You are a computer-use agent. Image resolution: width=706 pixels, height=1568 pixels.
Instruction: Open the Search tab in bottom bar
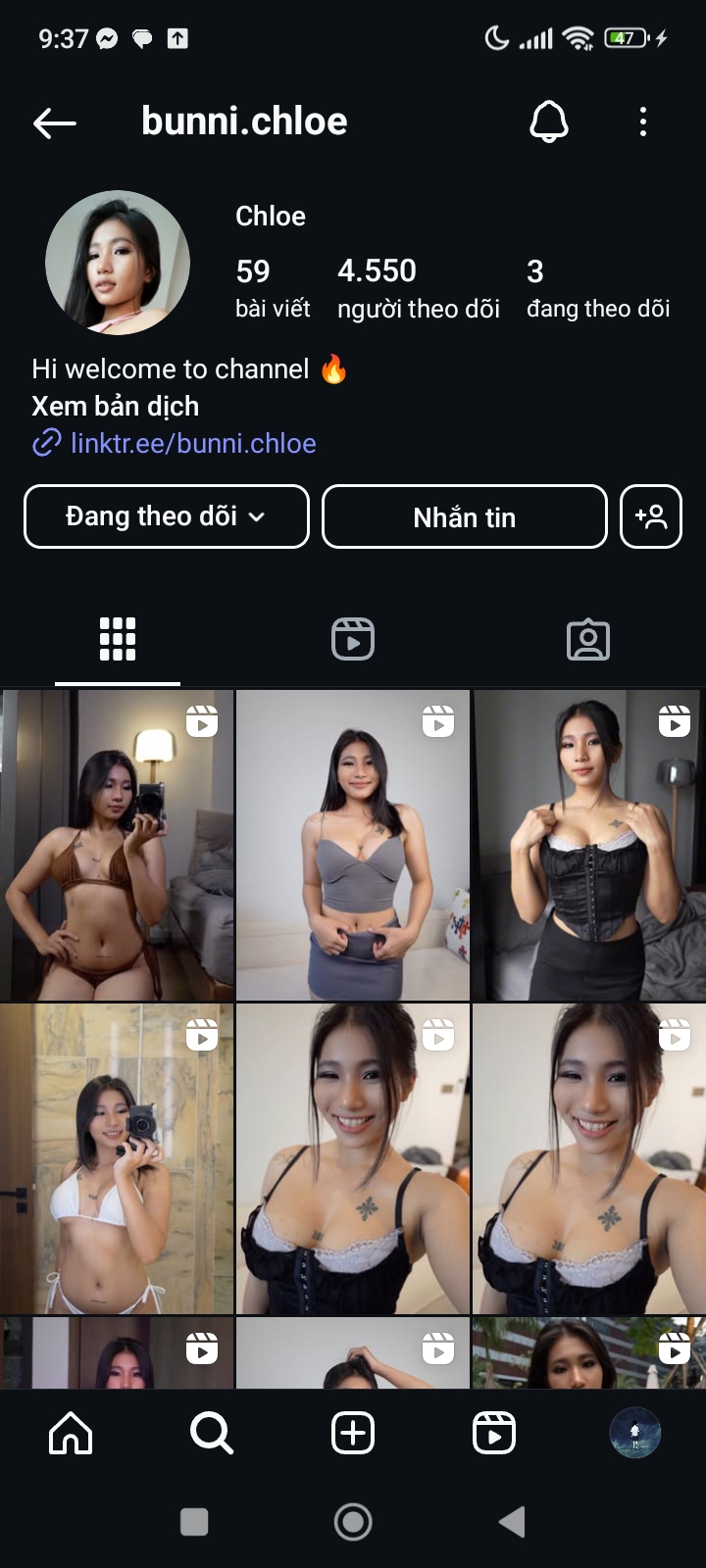coord(212,1433)
